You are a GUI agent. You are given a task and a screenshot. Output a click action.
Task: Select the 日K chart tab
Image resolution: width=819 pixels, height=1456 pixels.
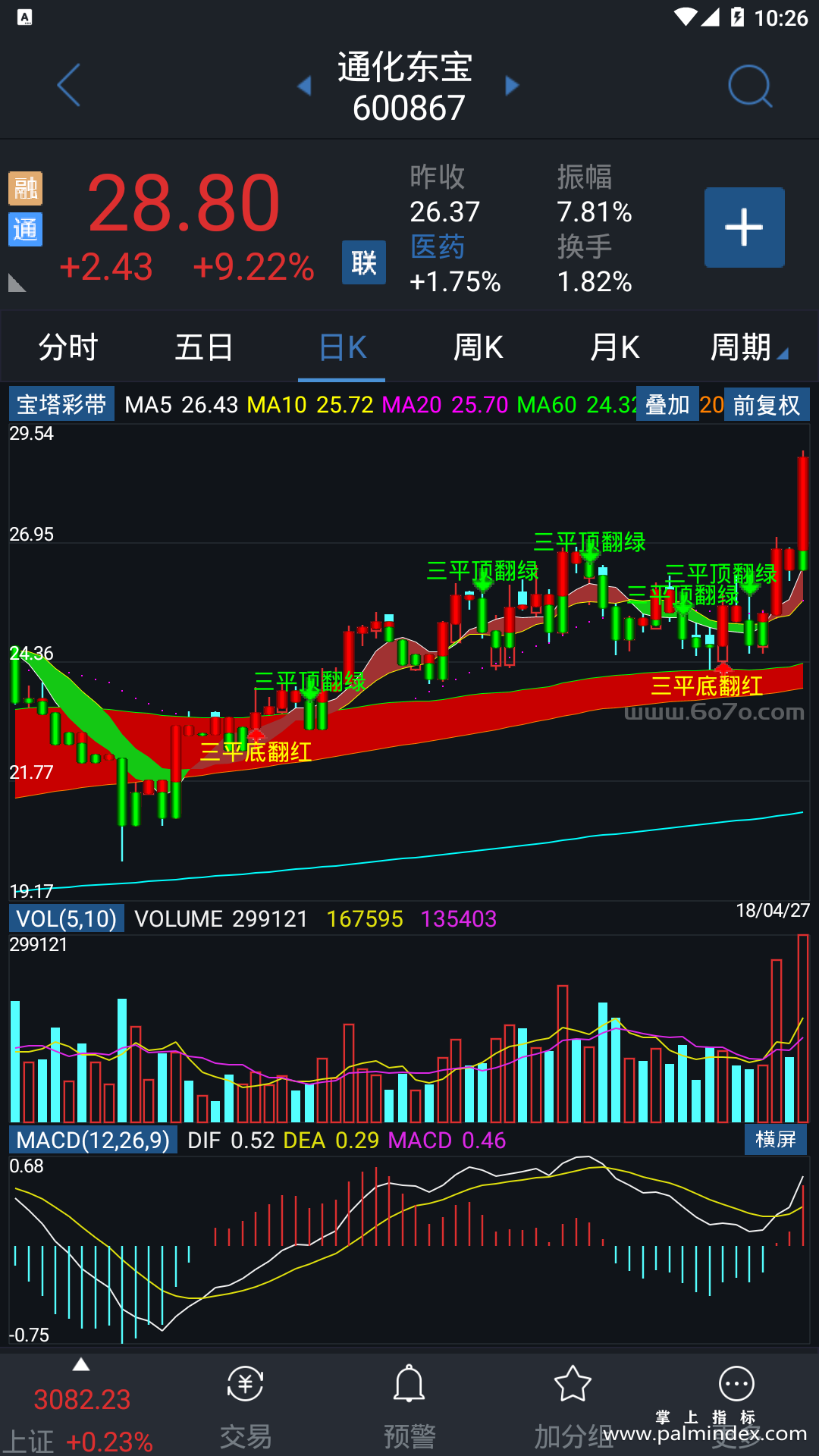click(342, 347)
